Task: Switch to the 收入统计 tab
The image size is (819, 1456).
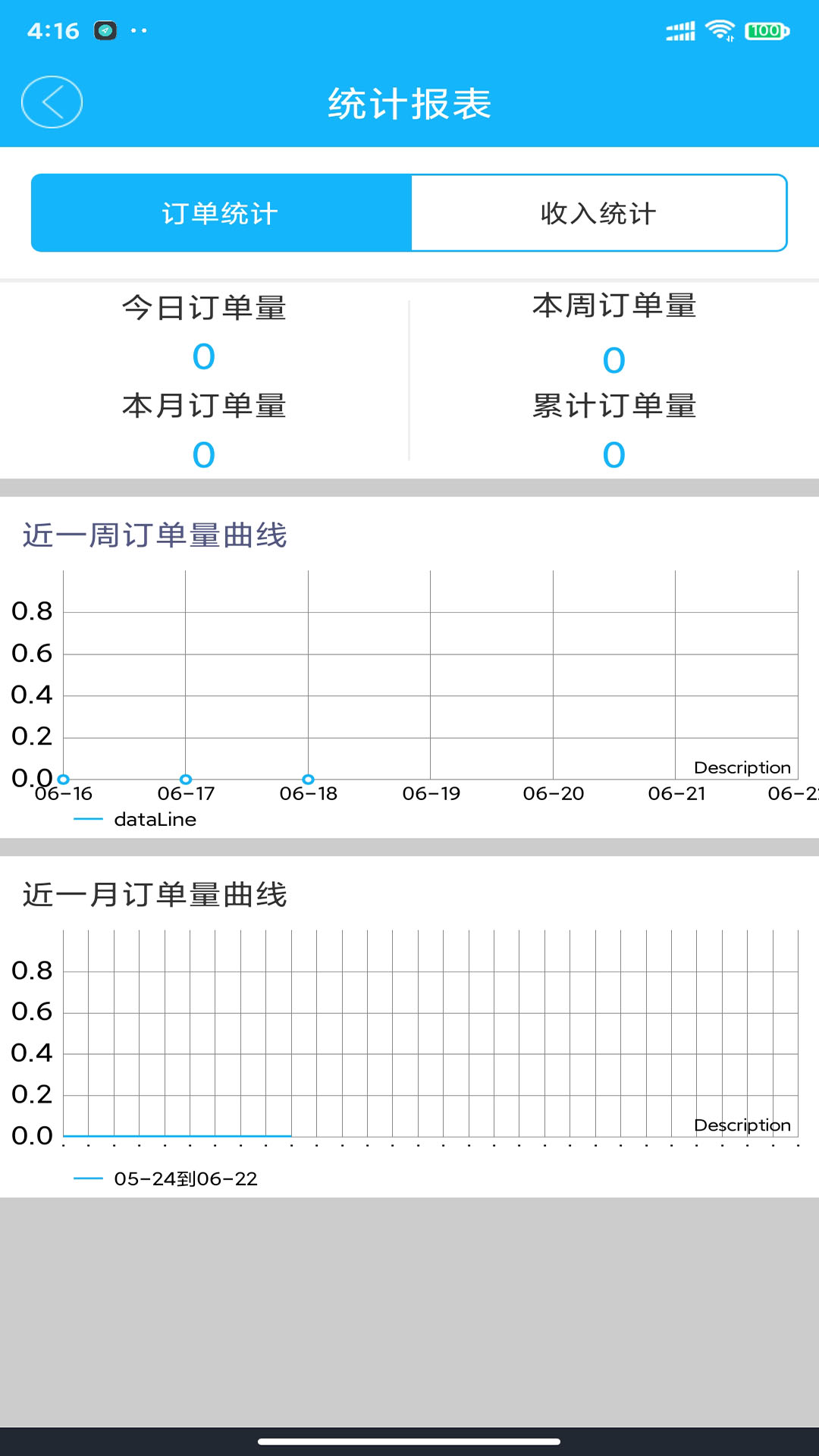Action: pos(598,213)
